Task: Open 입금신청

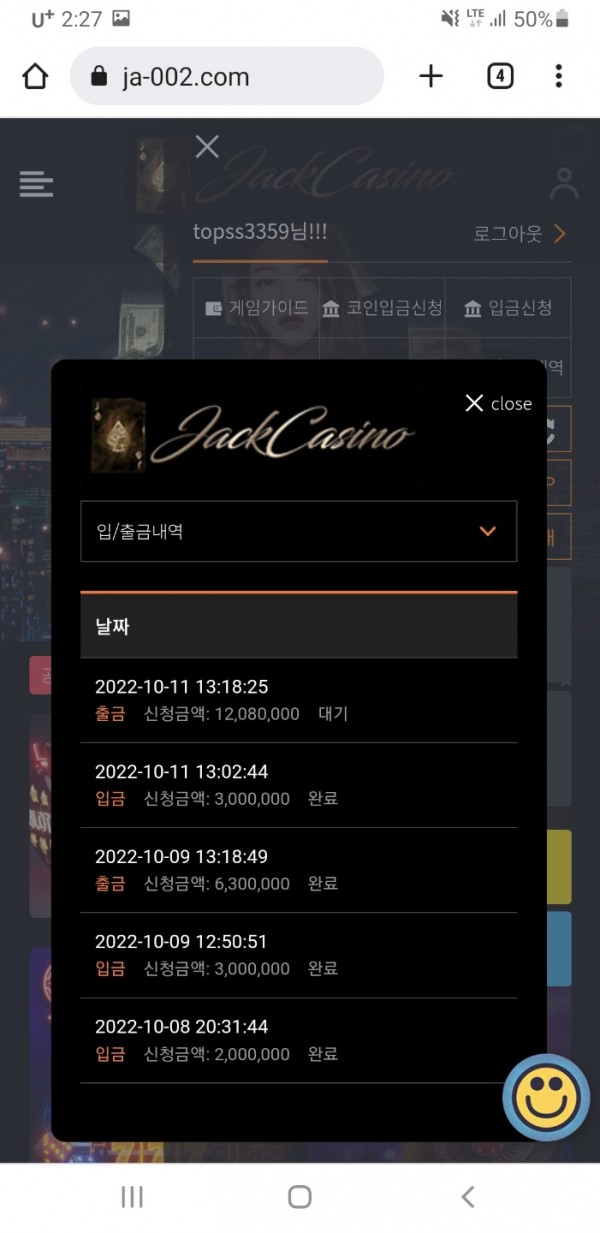Action: click(508, 308)
